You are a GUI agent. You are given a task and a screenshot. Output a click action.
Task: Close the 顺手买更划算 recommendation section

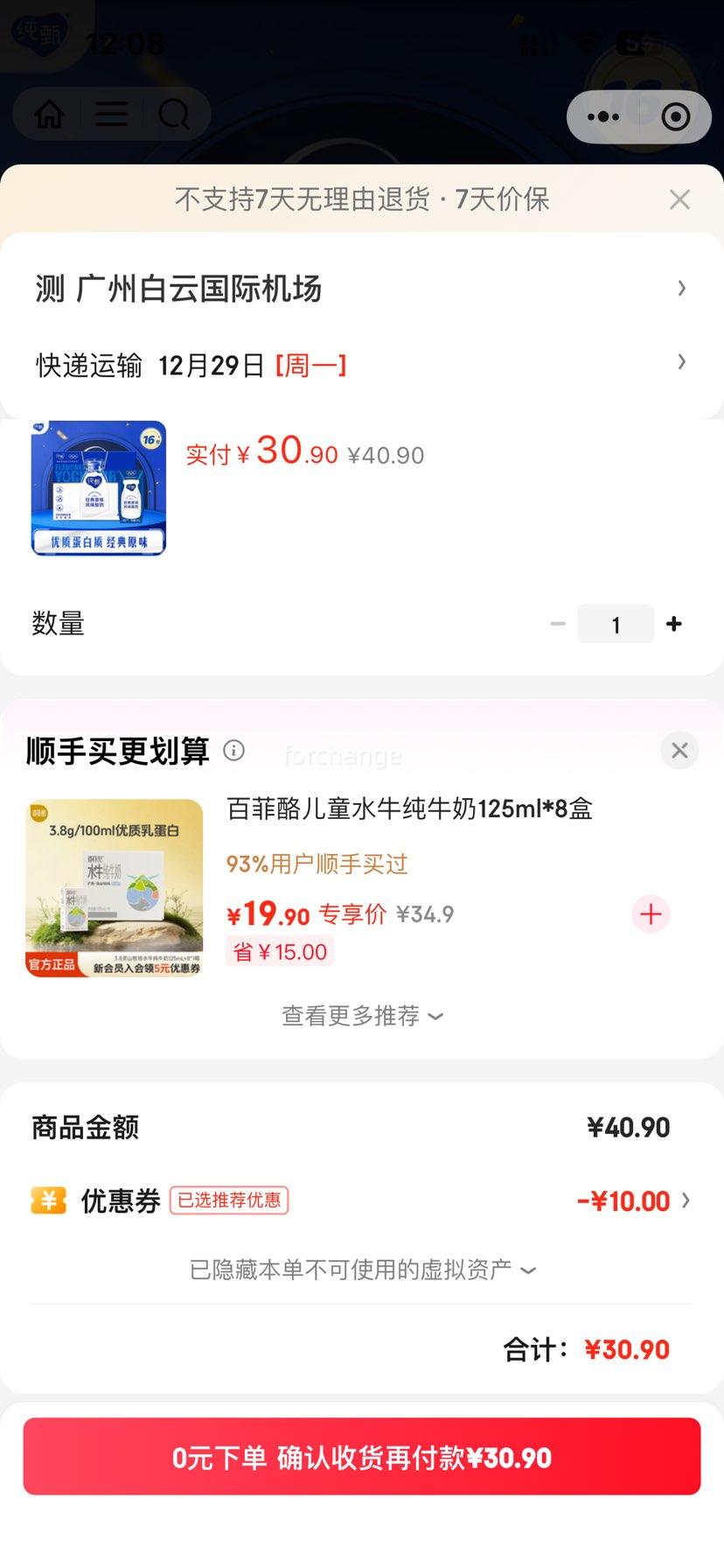(679, 750)
